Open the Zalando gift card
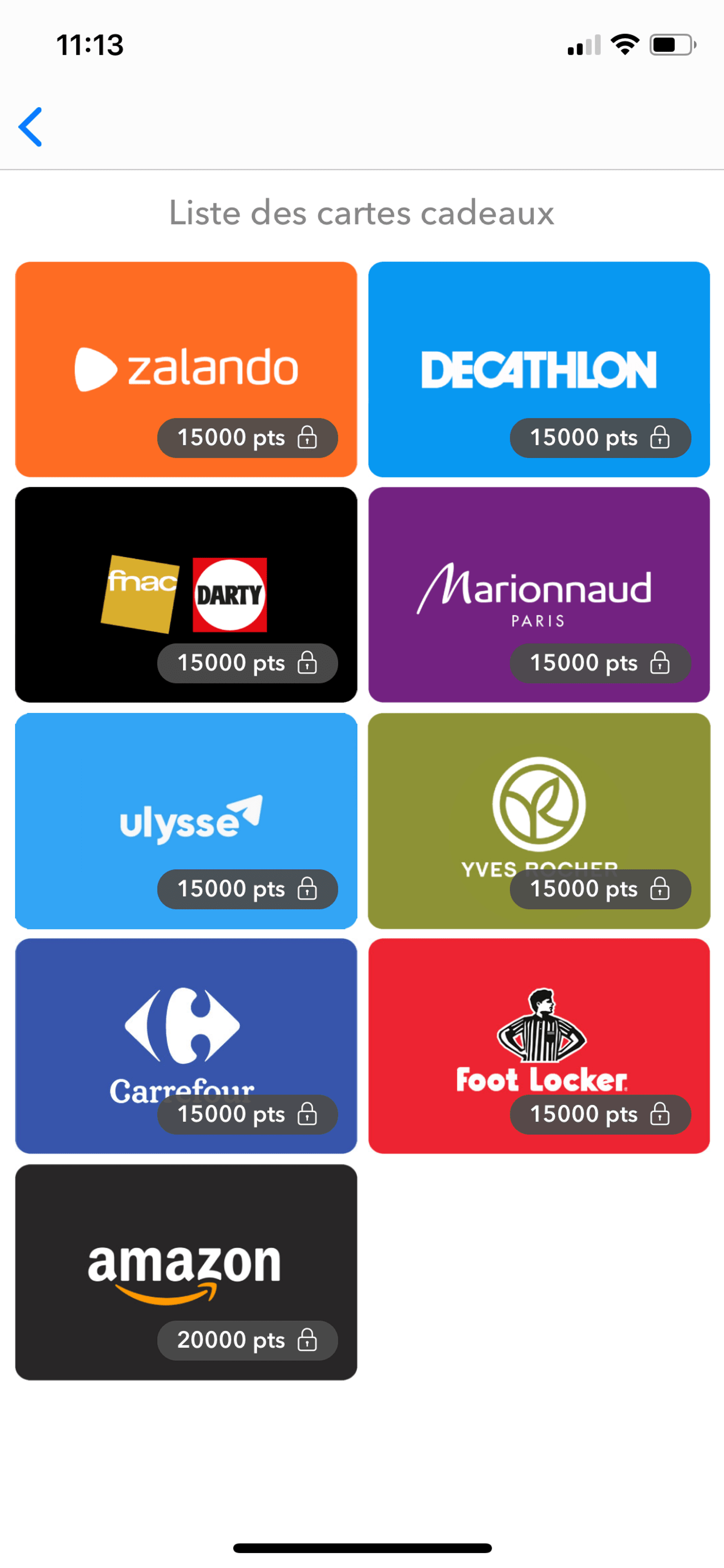Image resolution: width=724 pixels, height=1568 pixels. [x=186, y=369]
